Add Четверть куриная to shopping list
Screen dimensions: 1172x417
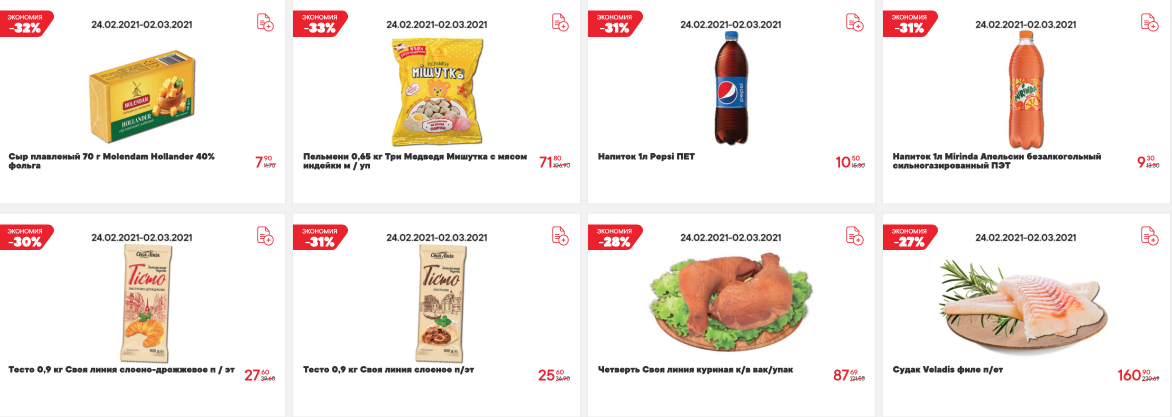point(854,235)
